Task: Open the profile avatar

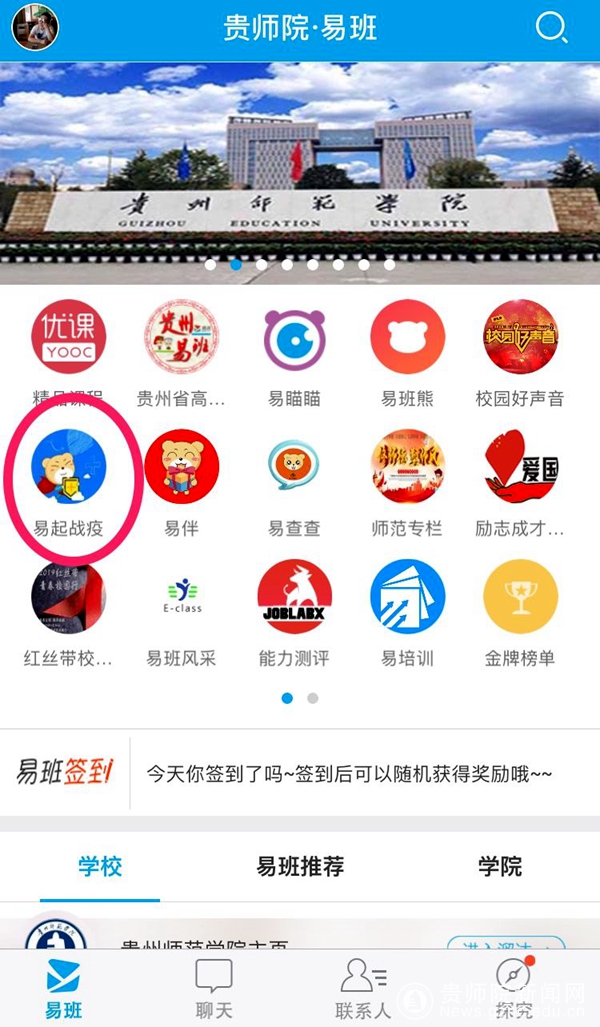Action: point(35,27)
